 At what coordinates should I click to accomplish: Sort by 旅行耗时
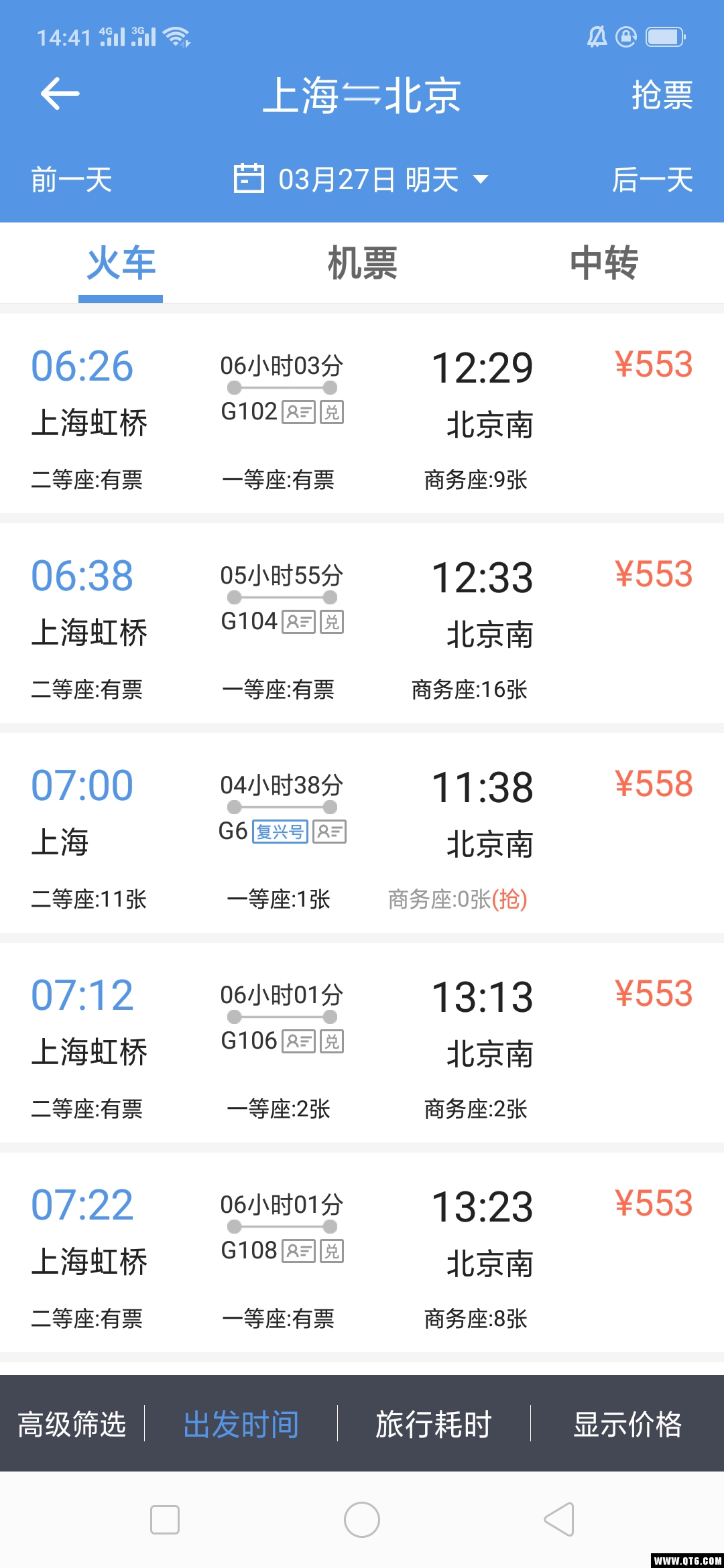click(434, 1425)
